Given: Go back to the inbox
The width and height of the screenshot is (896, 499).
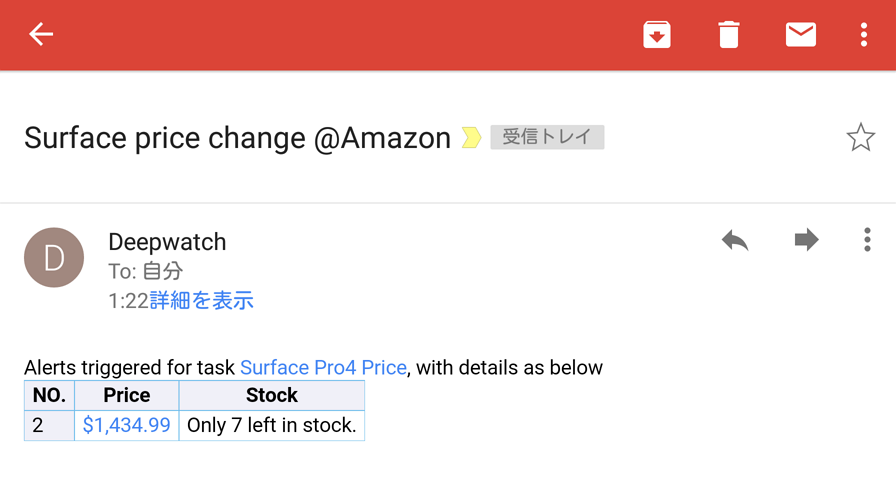Looking at the screenshot, I should tap(41, 35).
